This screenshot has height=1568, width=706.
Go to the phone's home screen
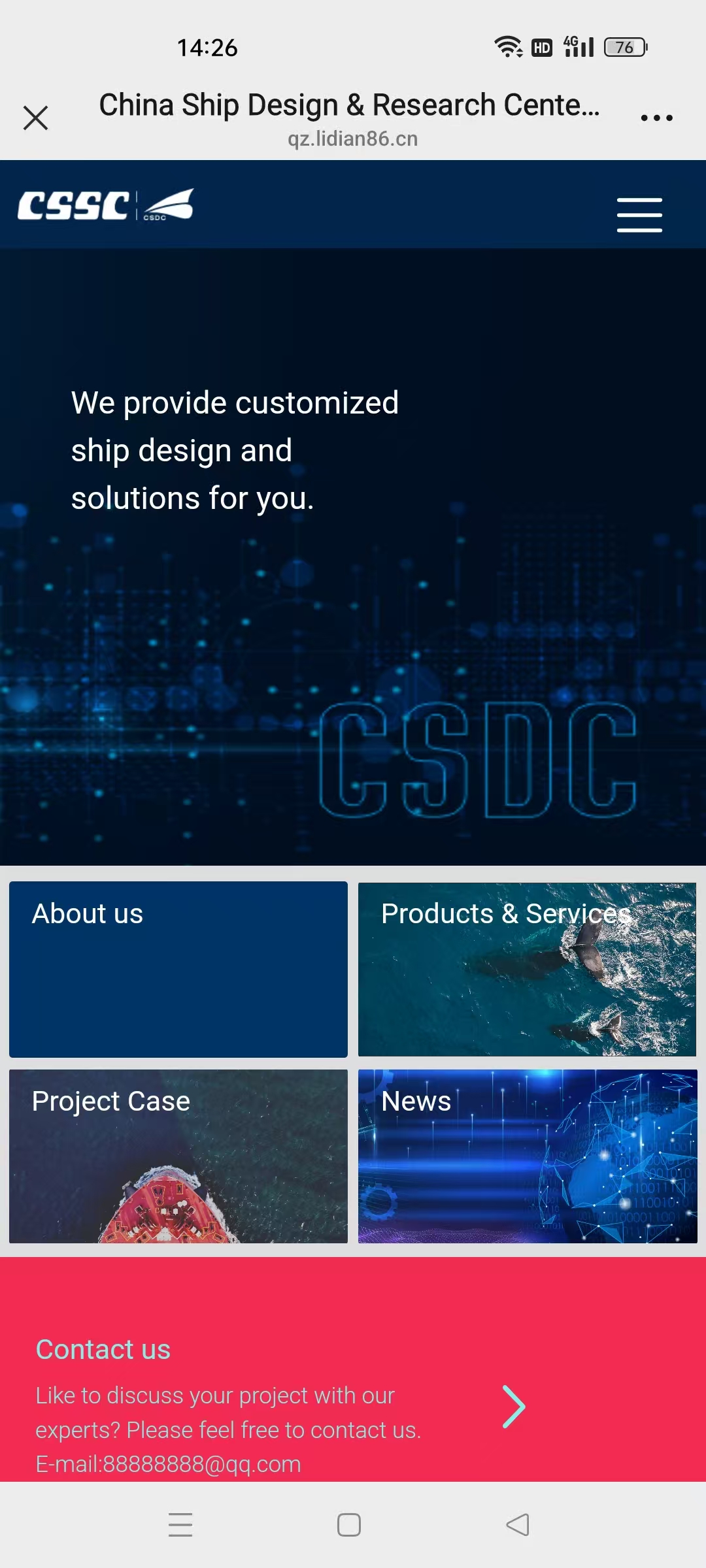click(349, 1525)
